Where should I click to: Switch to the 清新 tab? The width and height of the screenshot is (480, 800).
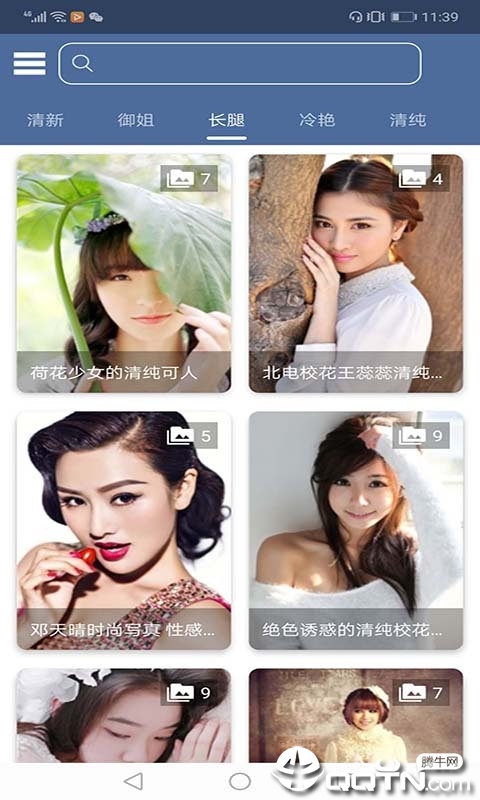pyautogui.click(x=45, y=120)
